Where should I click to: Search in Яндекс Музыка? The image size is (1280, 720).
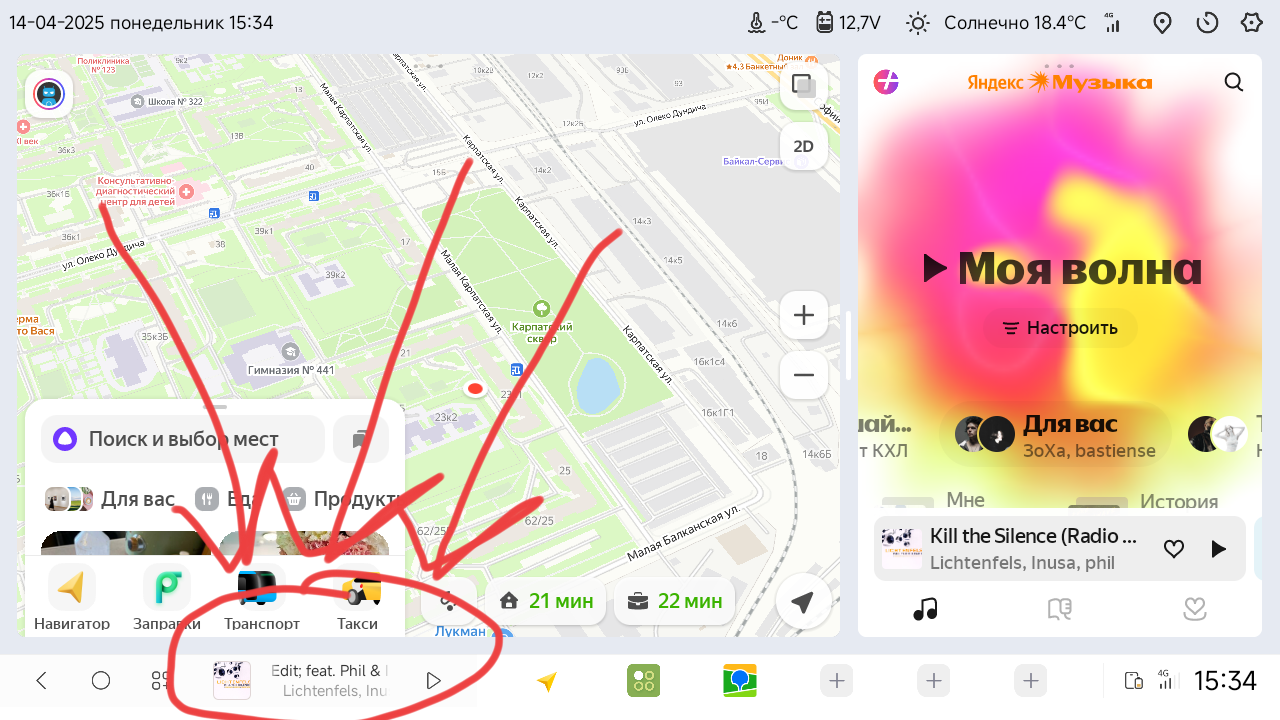click(1233, 83)
